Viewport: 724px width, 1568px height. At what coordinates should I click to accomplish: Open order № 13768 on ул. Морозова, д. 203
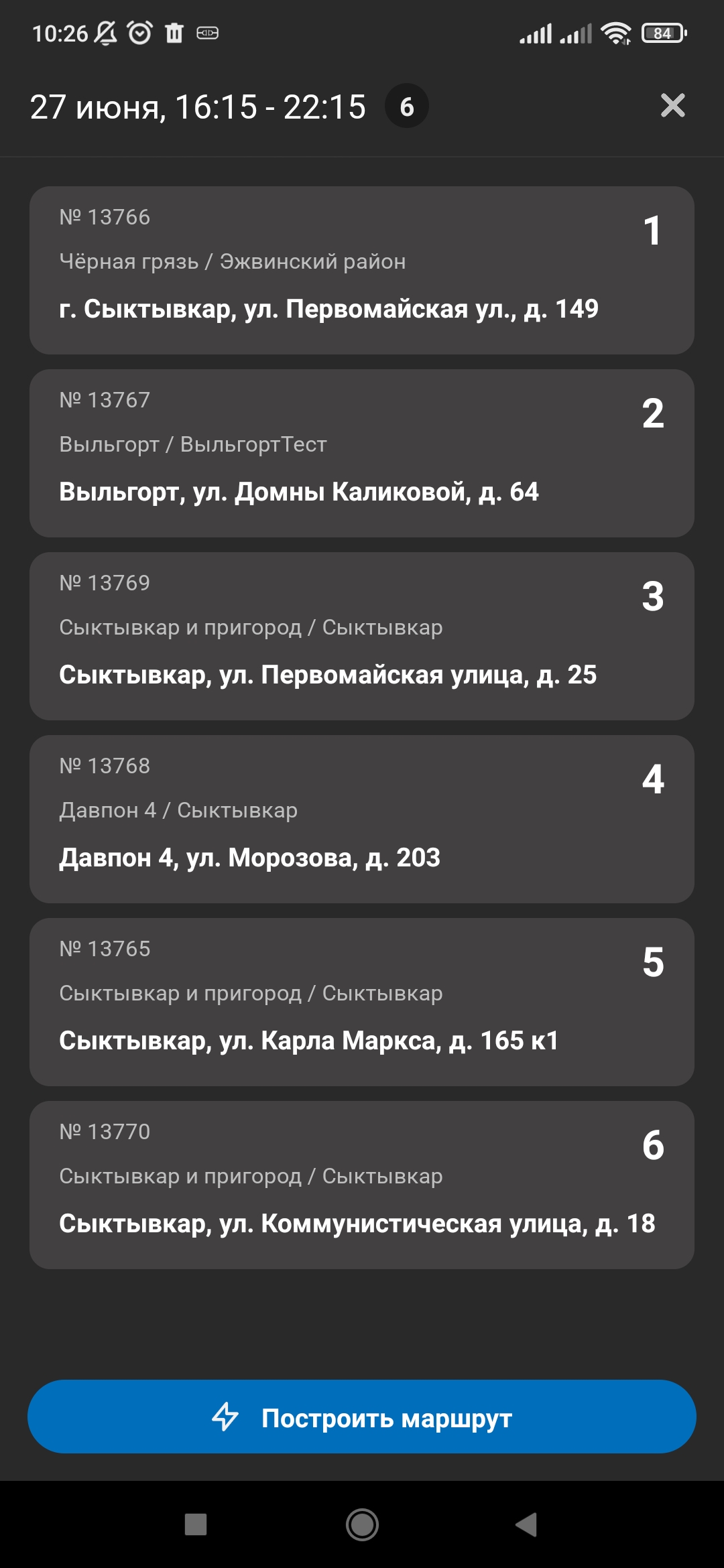(362, 819)
